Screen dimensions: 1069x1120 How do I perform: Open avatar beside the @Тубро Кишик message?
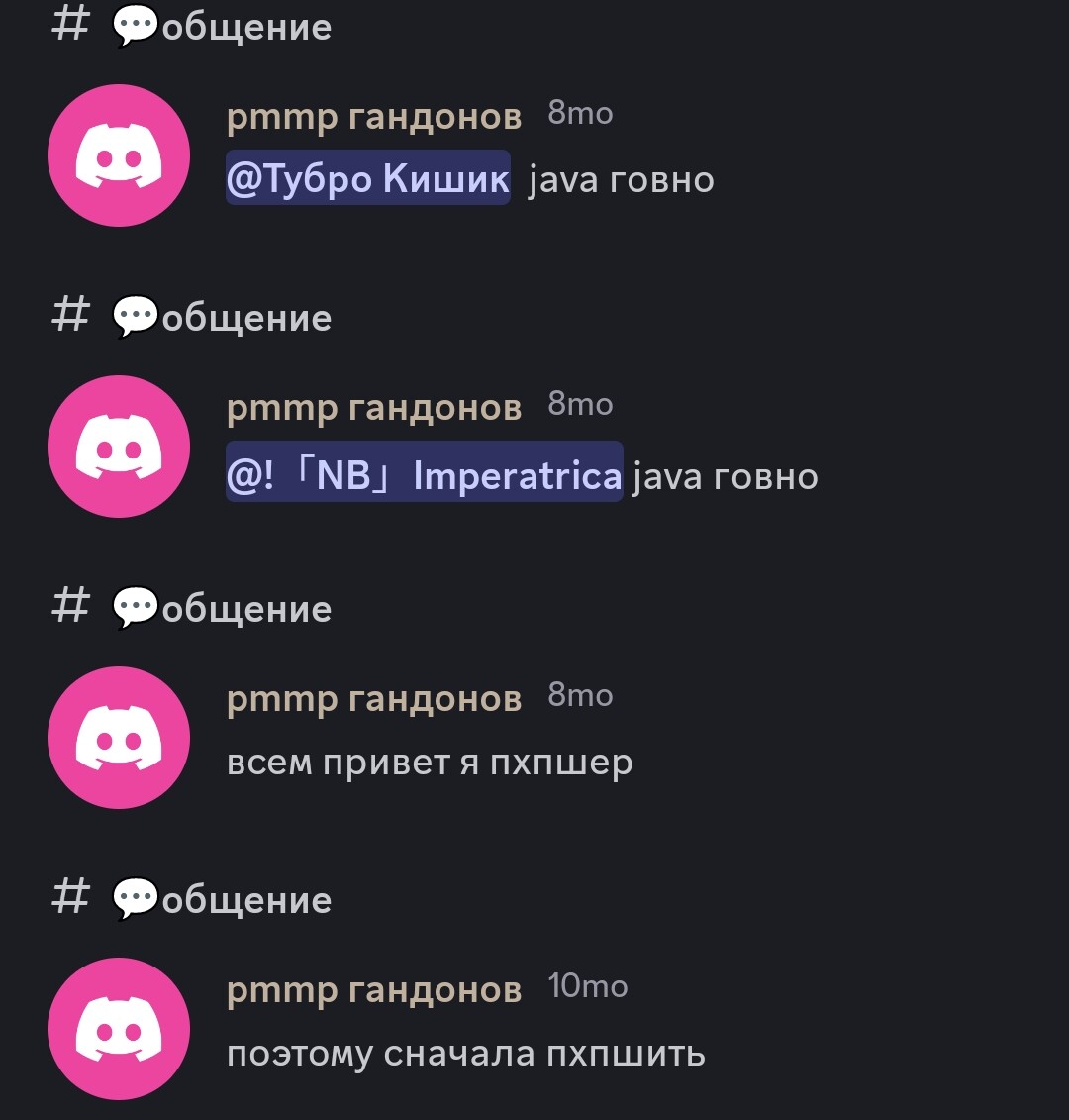[119, 155]
